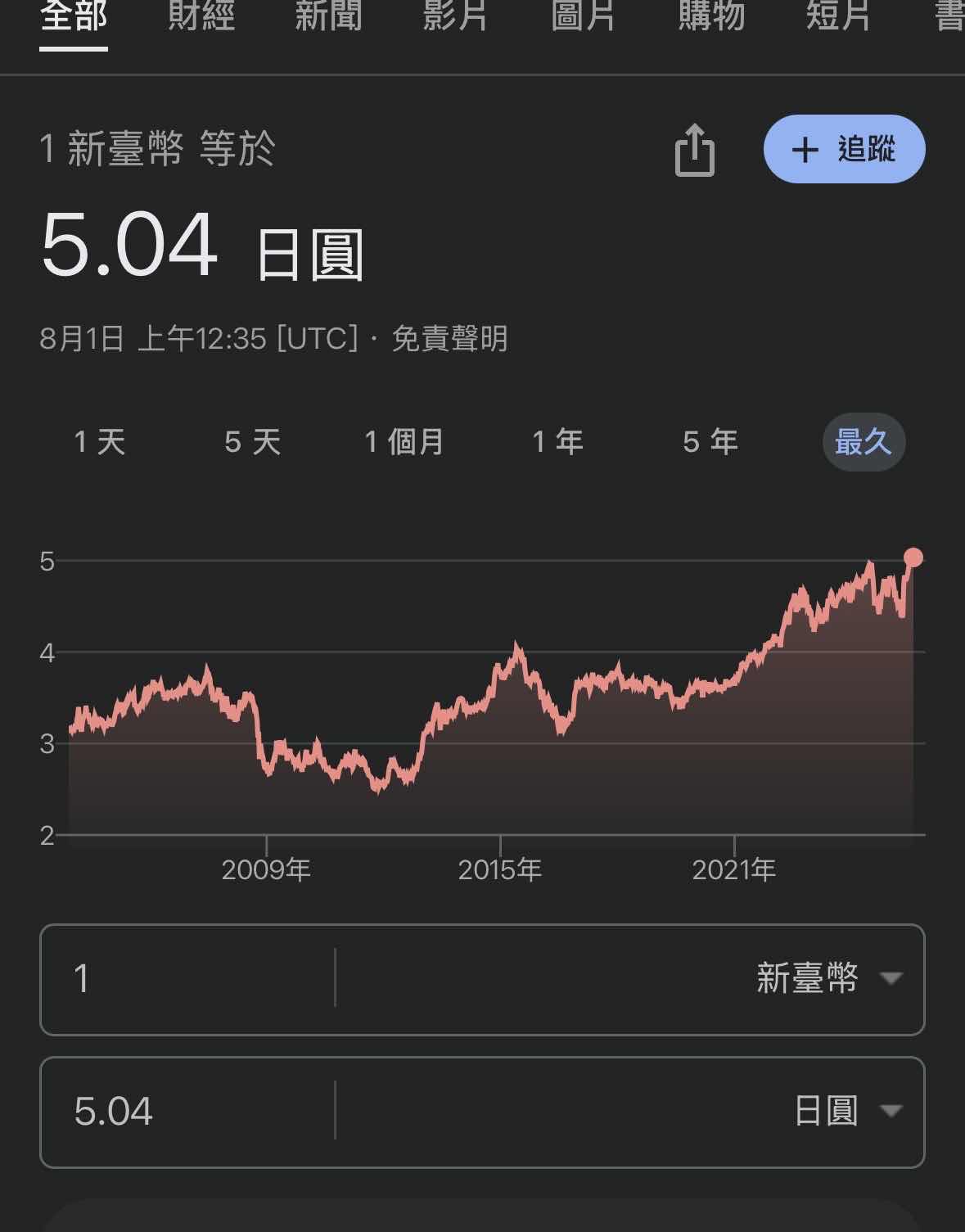Show the 5 天 chart range
The image size is (965, 1232).
[253, 442]
